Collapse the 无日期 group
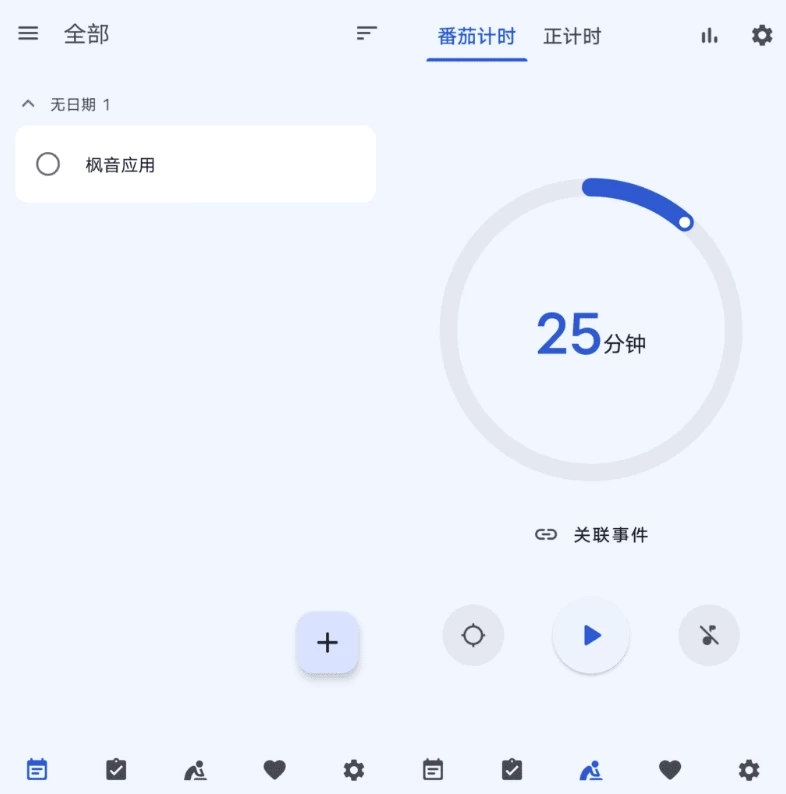786x794 pixels. [x=28, y=104]
